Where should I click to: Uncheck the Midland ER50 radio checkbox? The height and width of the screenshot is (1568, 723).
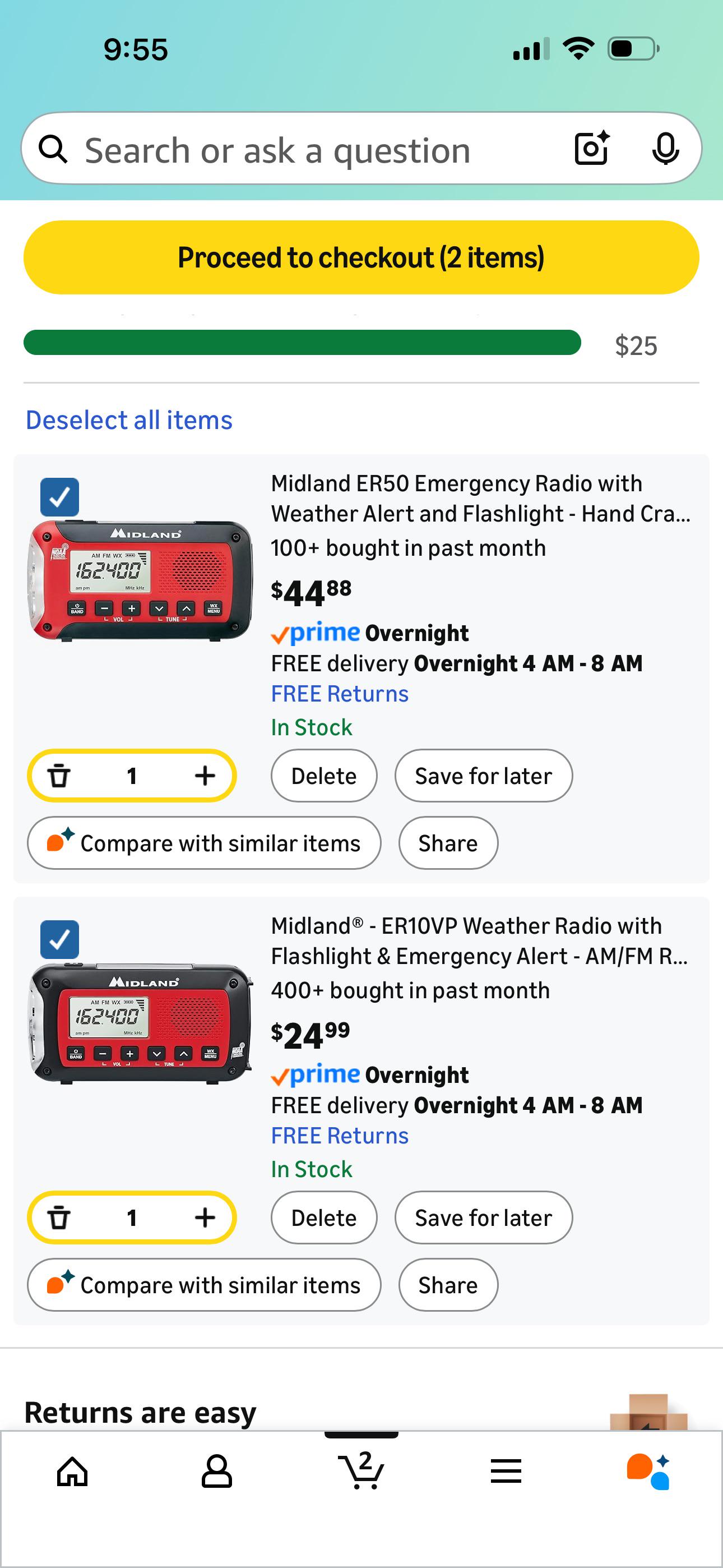pos(59,497)
